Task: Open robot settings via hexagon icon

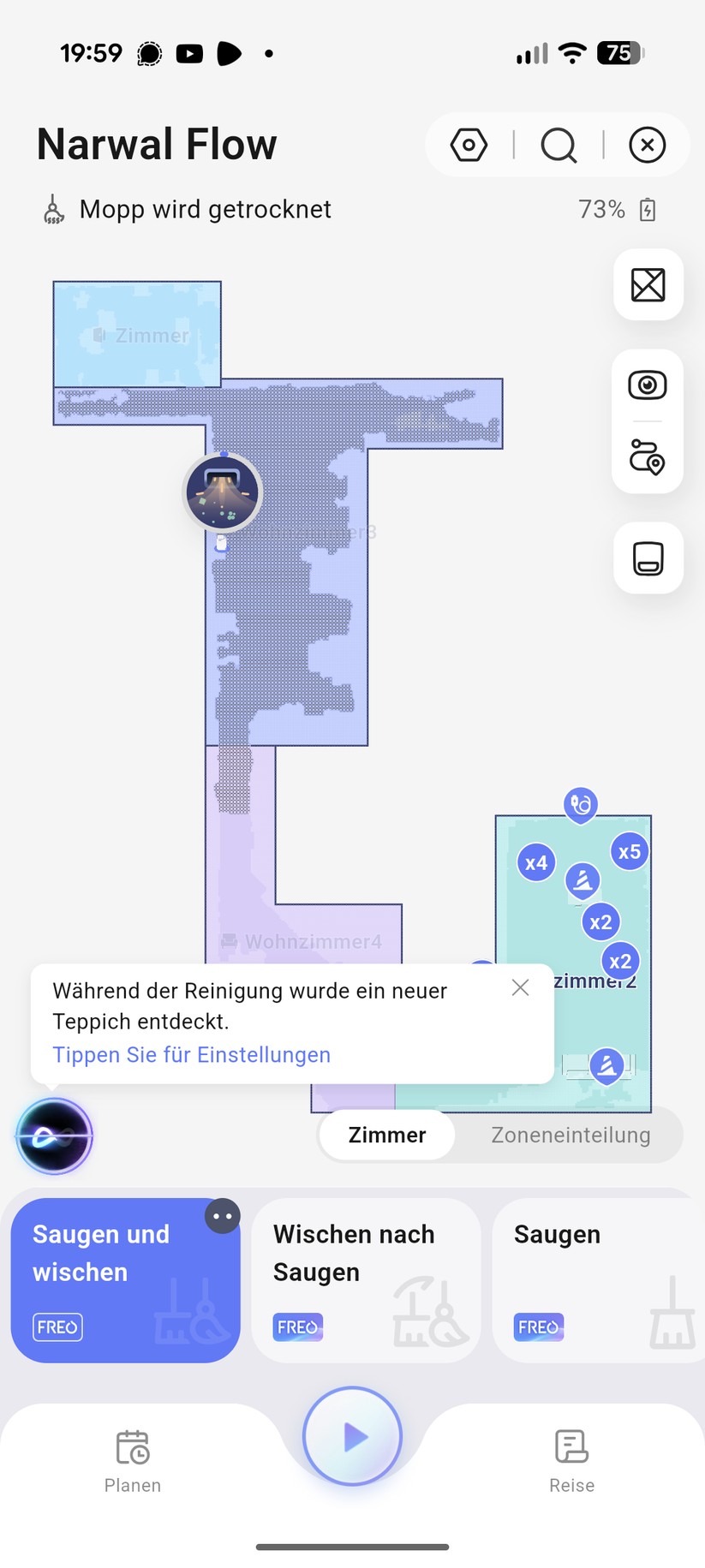Action: (469, 145)
